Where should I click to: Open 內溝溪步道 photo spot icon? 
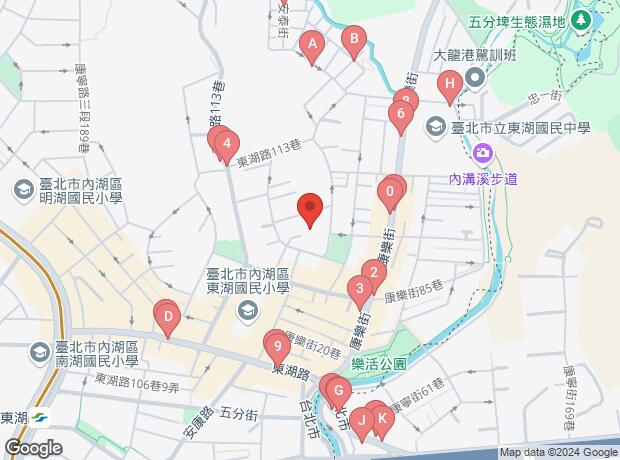(483, 153)
